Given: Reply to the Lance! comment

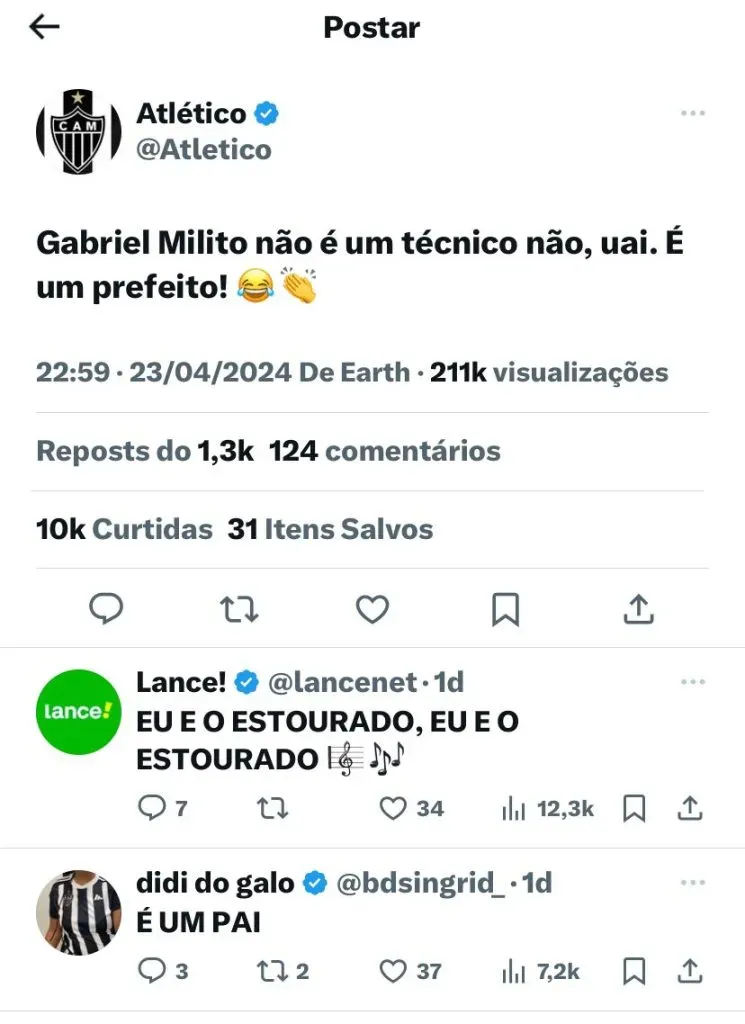Looking at the screenshot, I should click(x=150, y=808).
